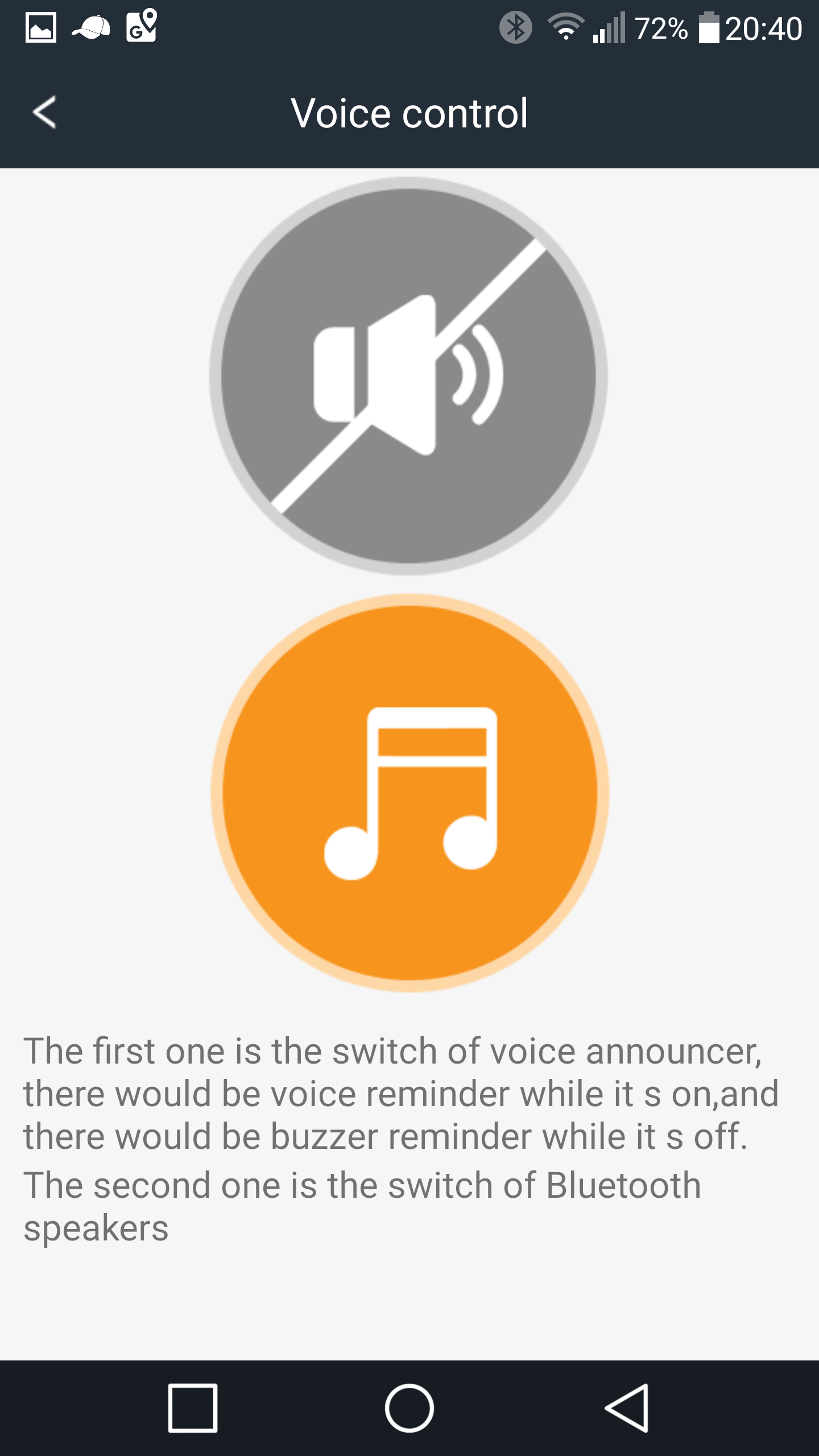Toggle the Bluetooth speakers music switch
The width and height of the screenshot is (819, 1456).
click(409, 793)
